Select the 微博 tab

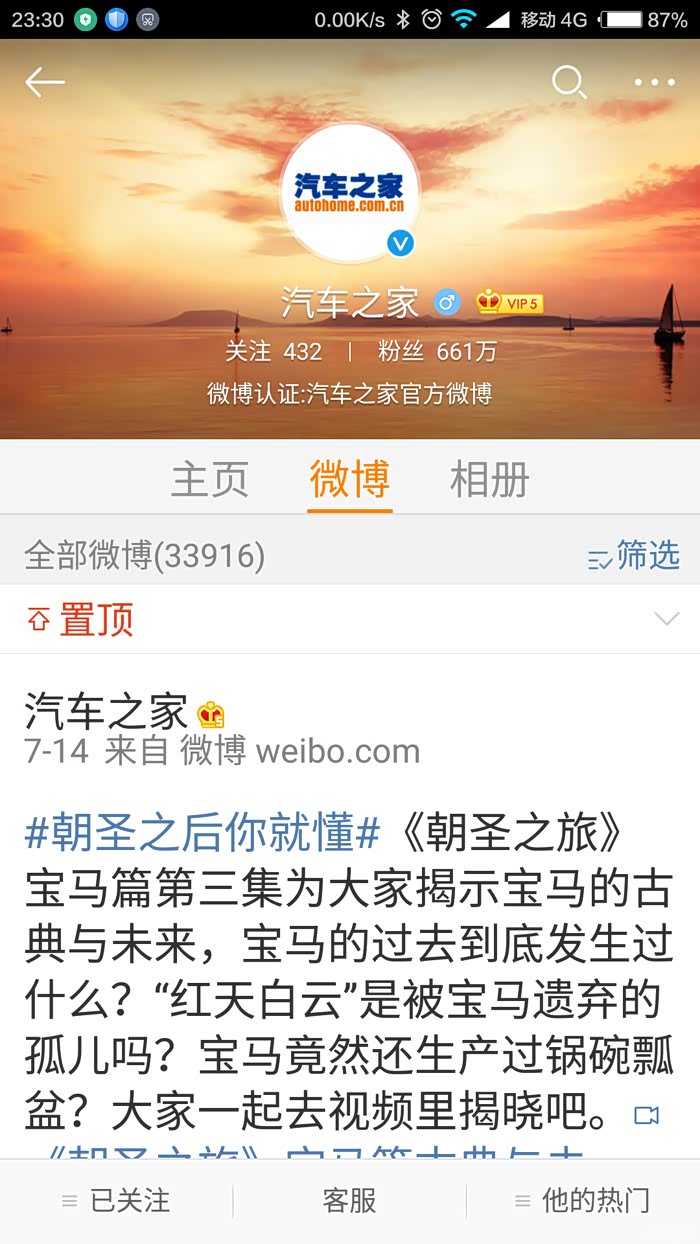pos(349,480)
